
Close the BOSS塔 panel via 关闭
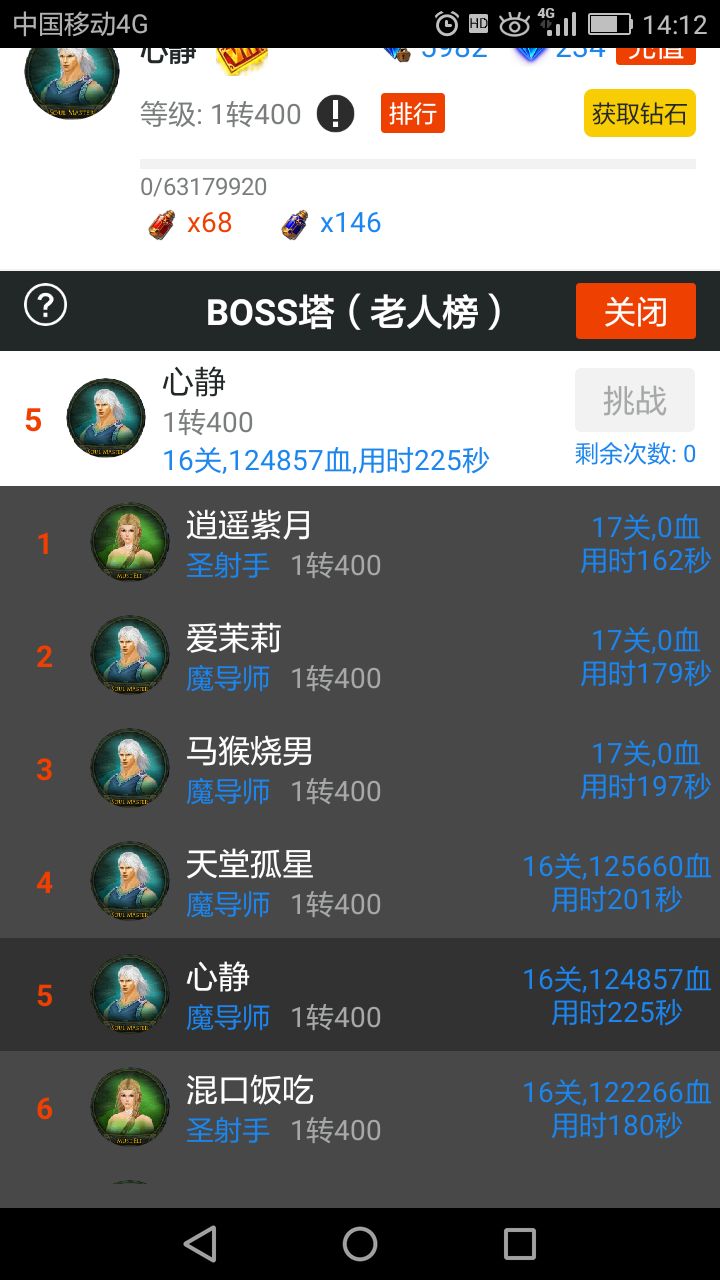[635, 311]
